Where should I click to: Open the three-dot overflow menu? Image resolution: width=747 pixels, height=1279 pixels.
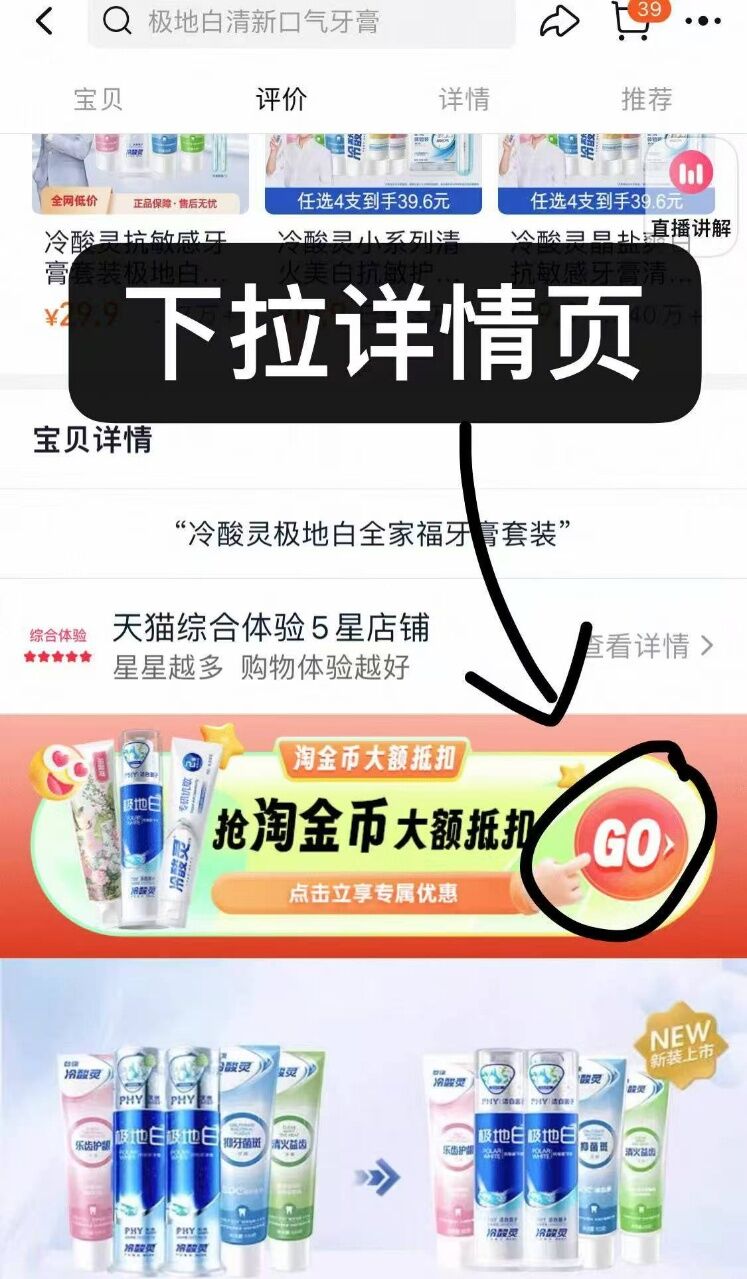pos(703,22)
